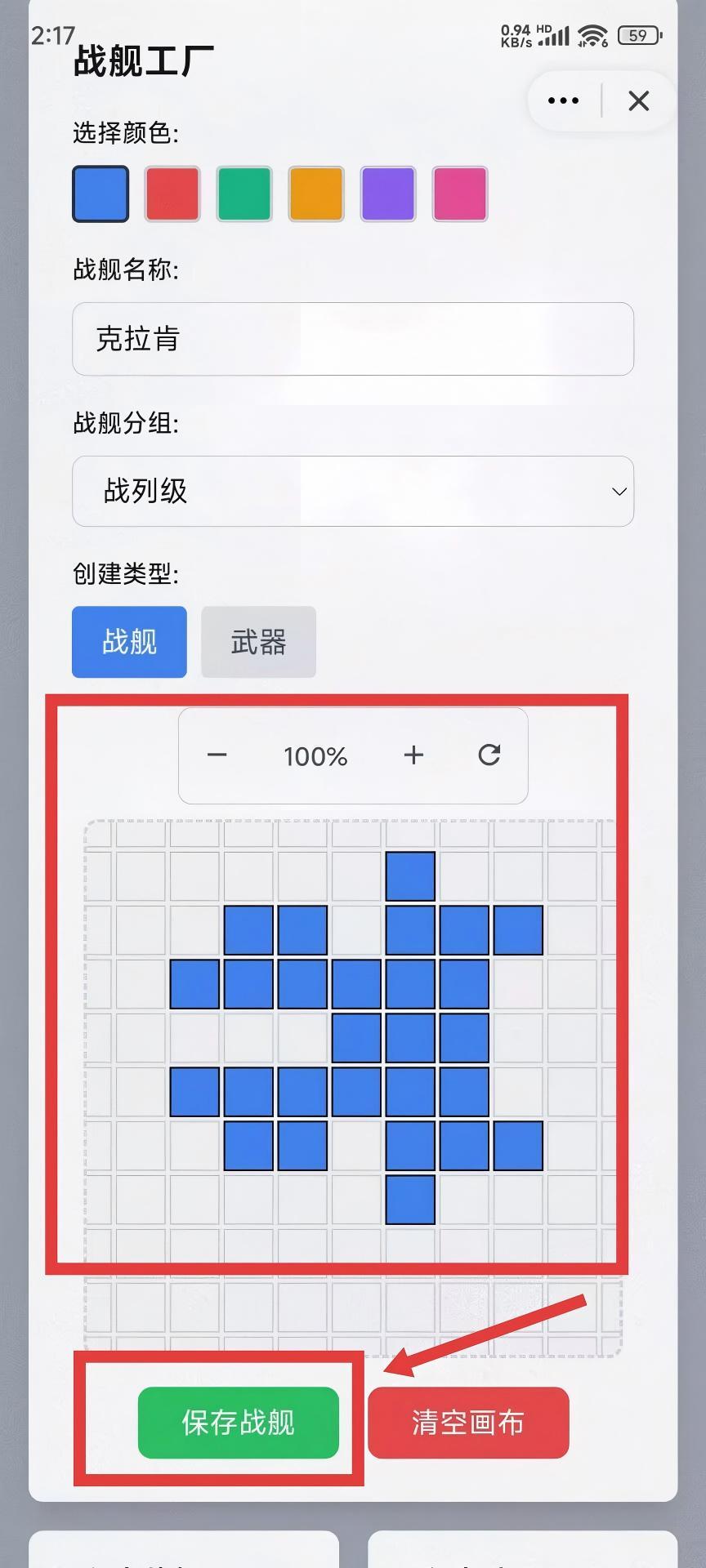Click the mobile signal strength icon
The image size is (706, 1568).
pos(555,36)
